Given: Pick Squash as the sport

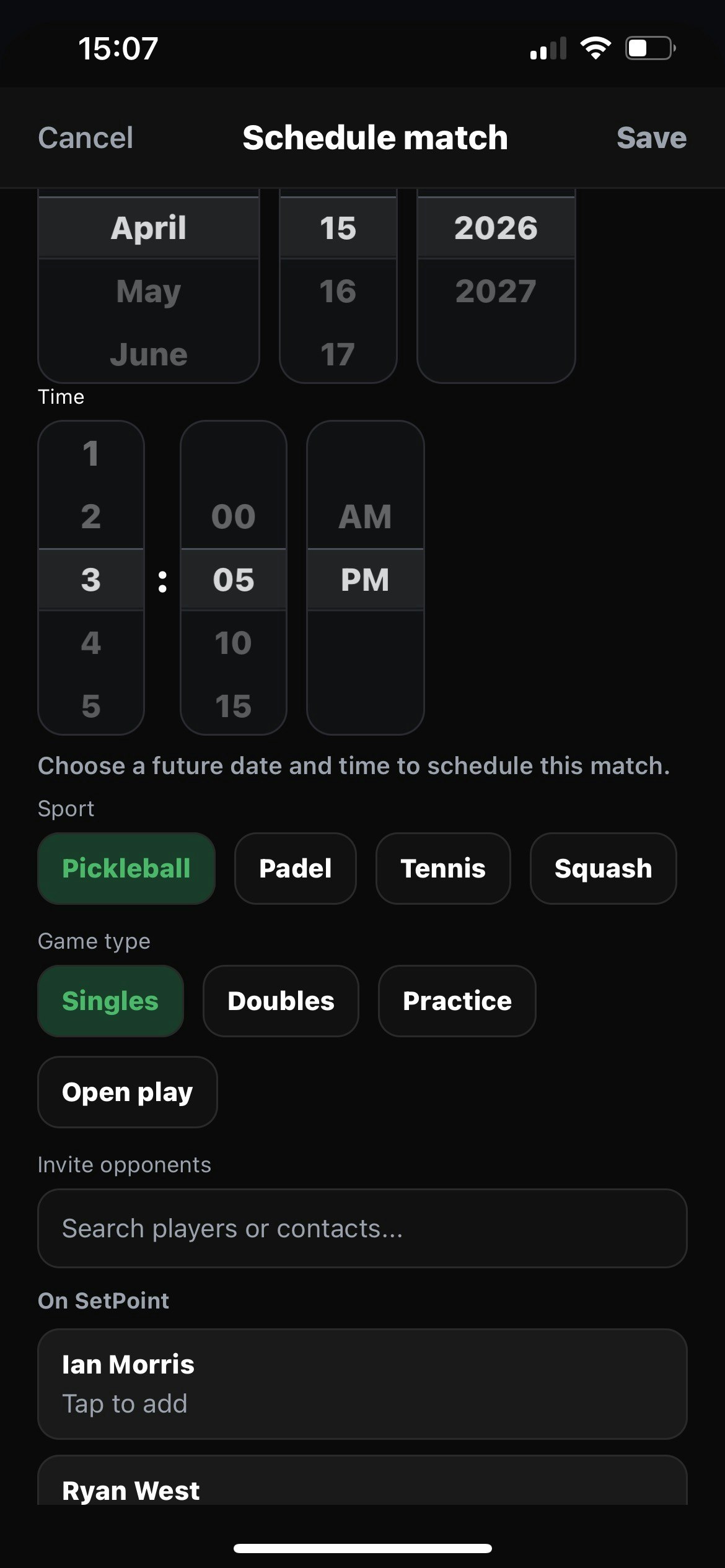Looking at the screenshot, I should click(603, 868).
